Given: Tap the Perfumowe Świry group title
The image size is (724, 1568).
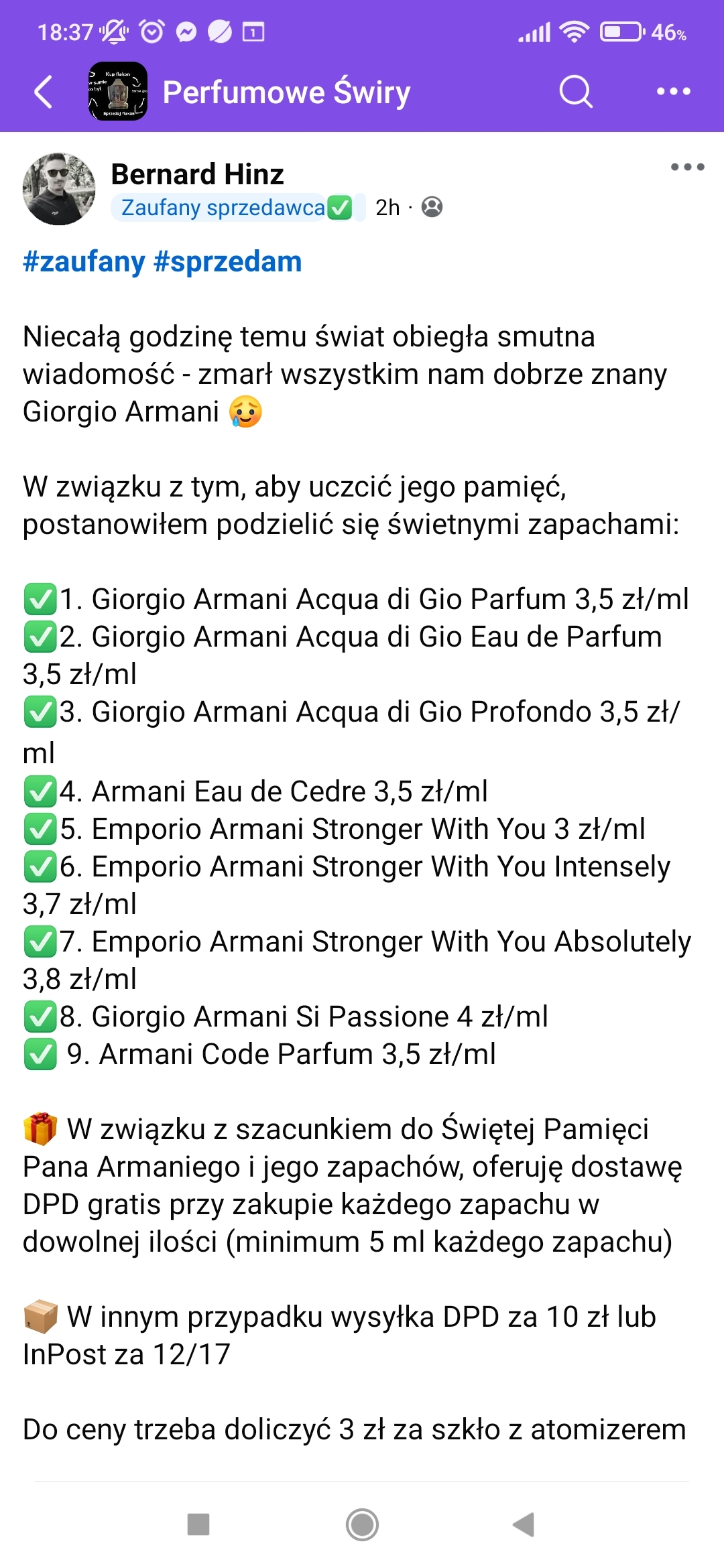Looking at the screenshot, I should click(286, 92).
